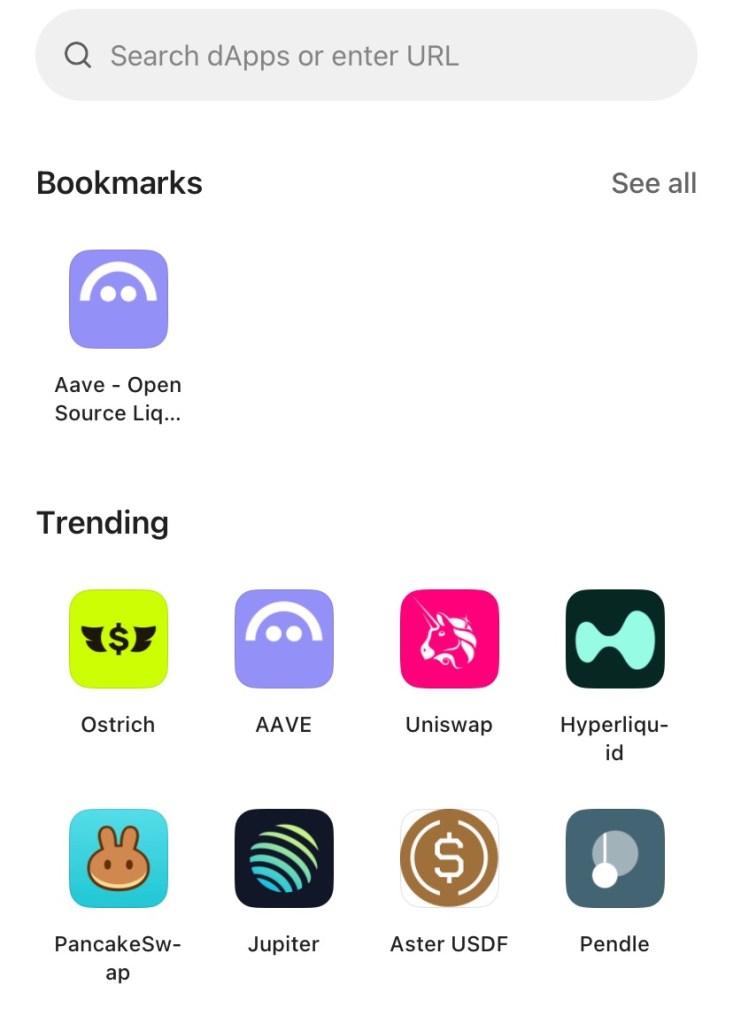The height and width of the screenshot is (1023, 733).
Task: Open PancakeSwap from Trending
Action: (x=118, y=858)
